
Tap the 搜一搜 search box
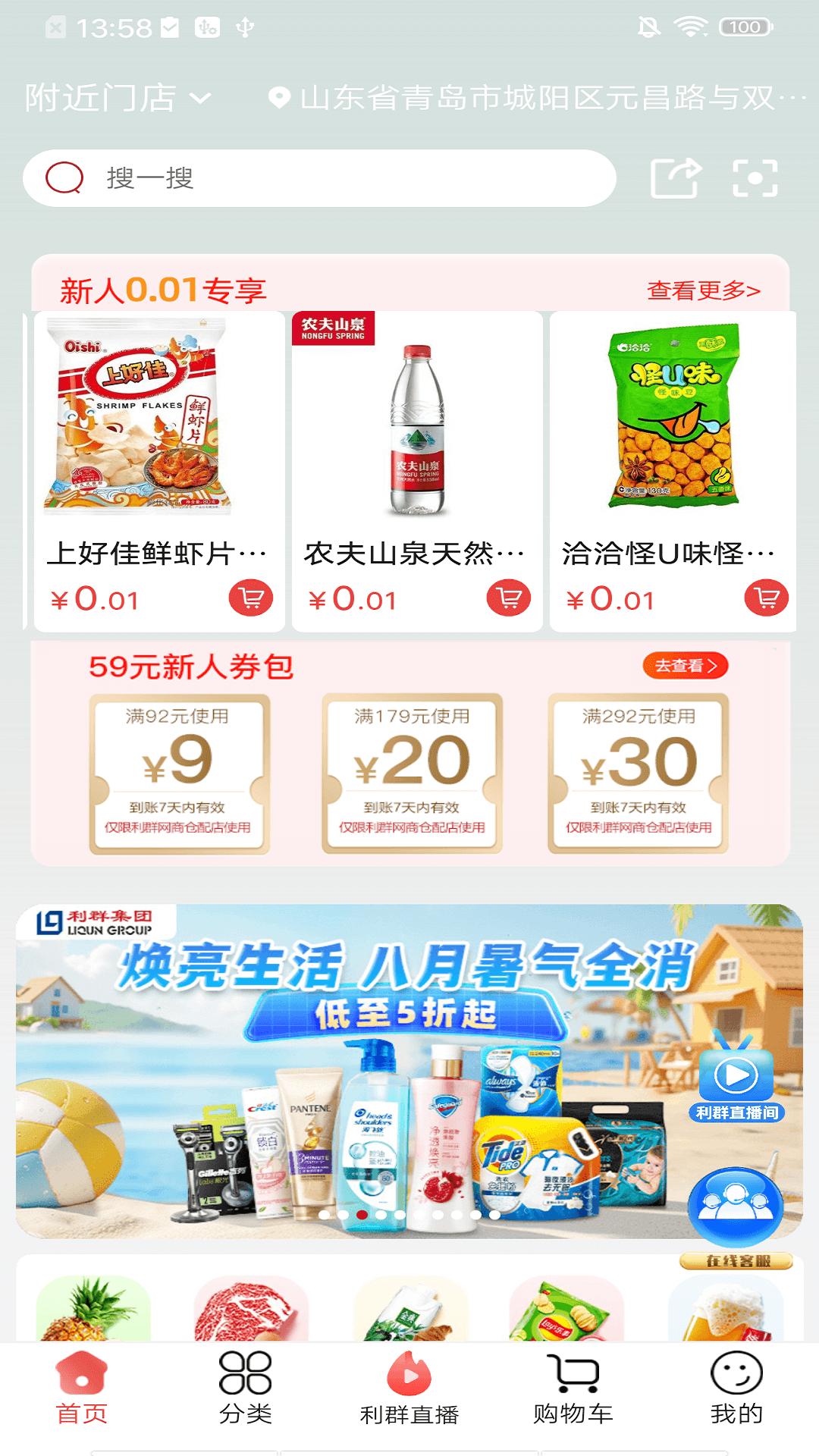point(318,178)
